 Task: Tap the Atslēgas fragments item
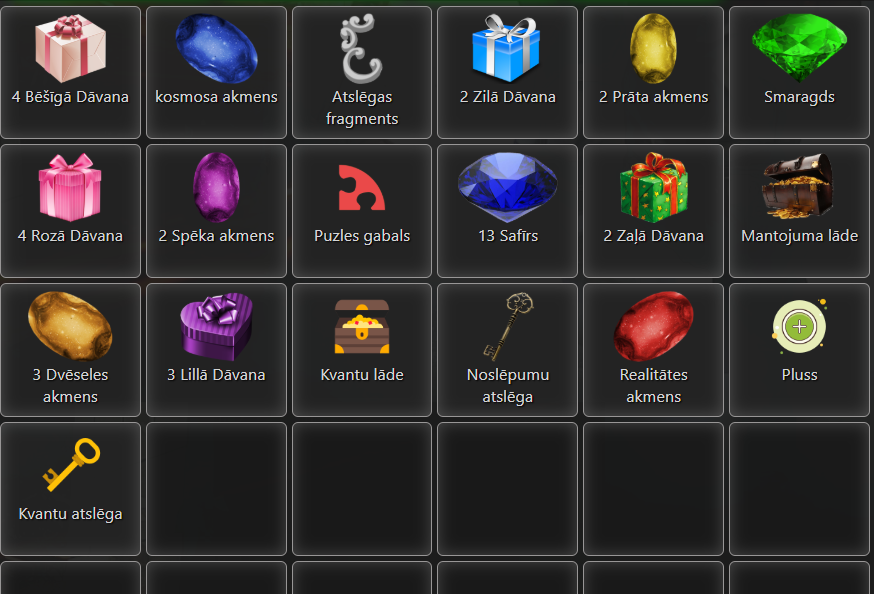click(362, 72)
